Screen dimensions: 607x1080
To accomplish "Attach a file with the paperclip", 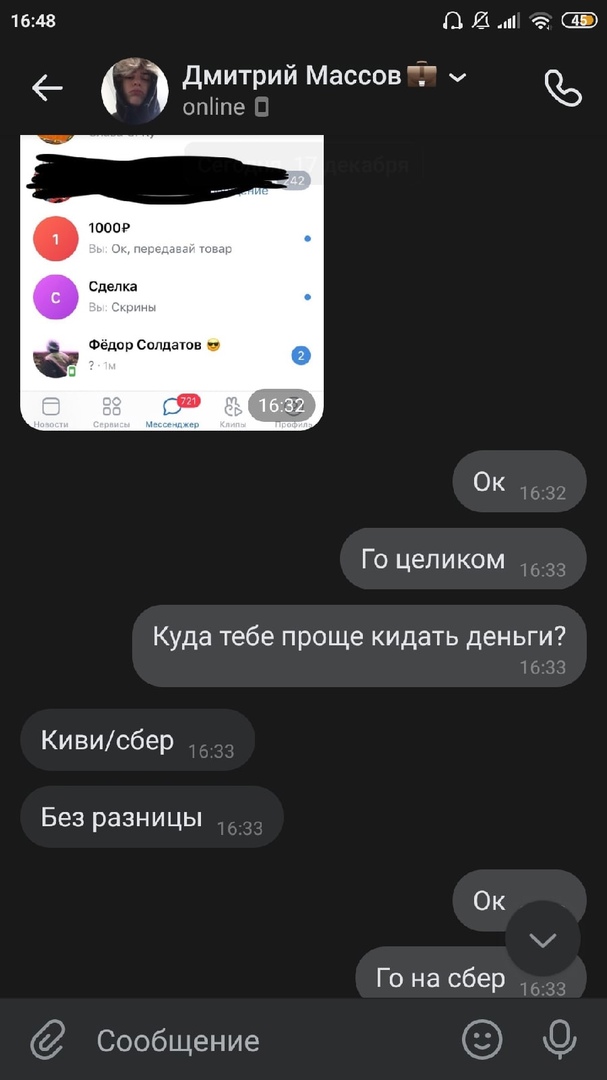I will click(x=47, y=1041).
